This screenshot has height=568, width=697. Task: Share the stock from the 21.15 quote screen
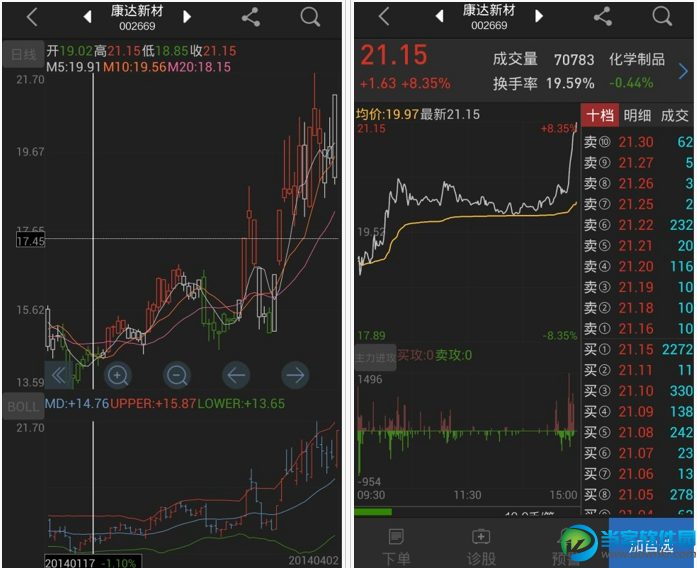602,16
